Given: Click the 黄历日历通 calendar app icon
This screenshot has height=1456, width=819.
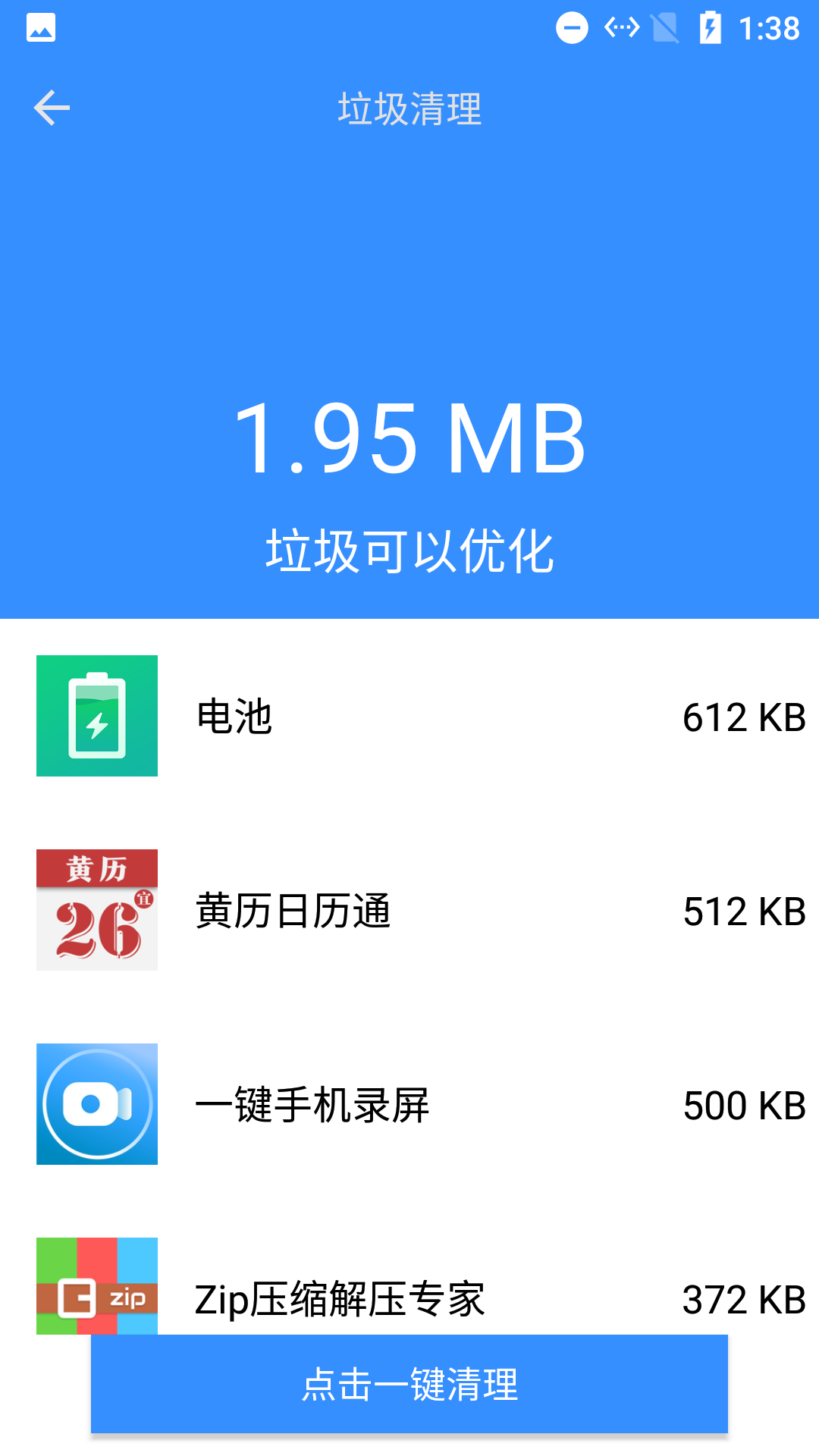Looking at the screenshot, I should tap(96, 910).
